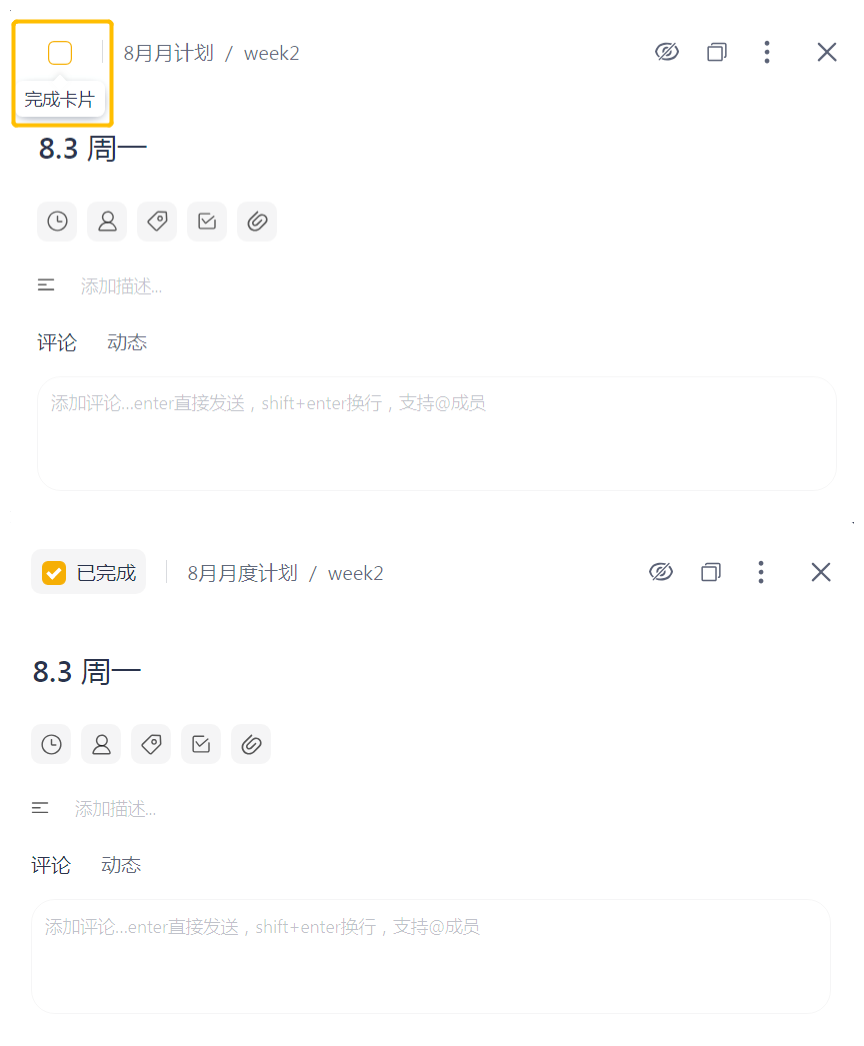Add an attachment on the 已完成 card
This screenshot has height=1046, width=864.
click(x=251, y=744)
